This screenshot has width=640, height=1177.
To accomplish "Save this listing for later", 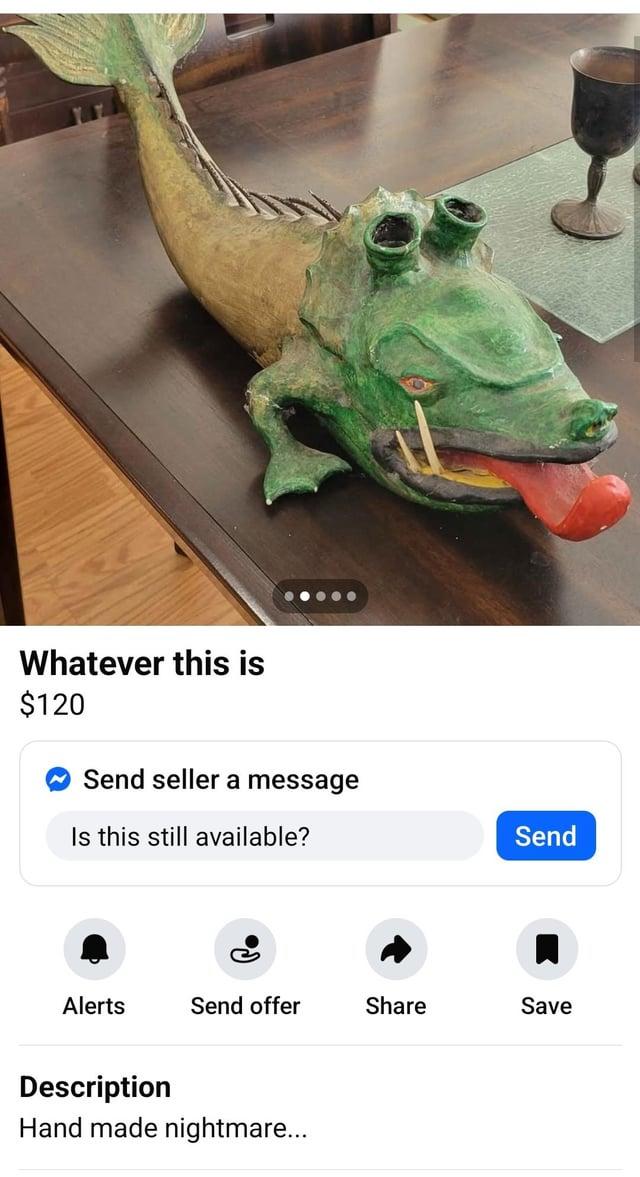I will pos(546,949).
